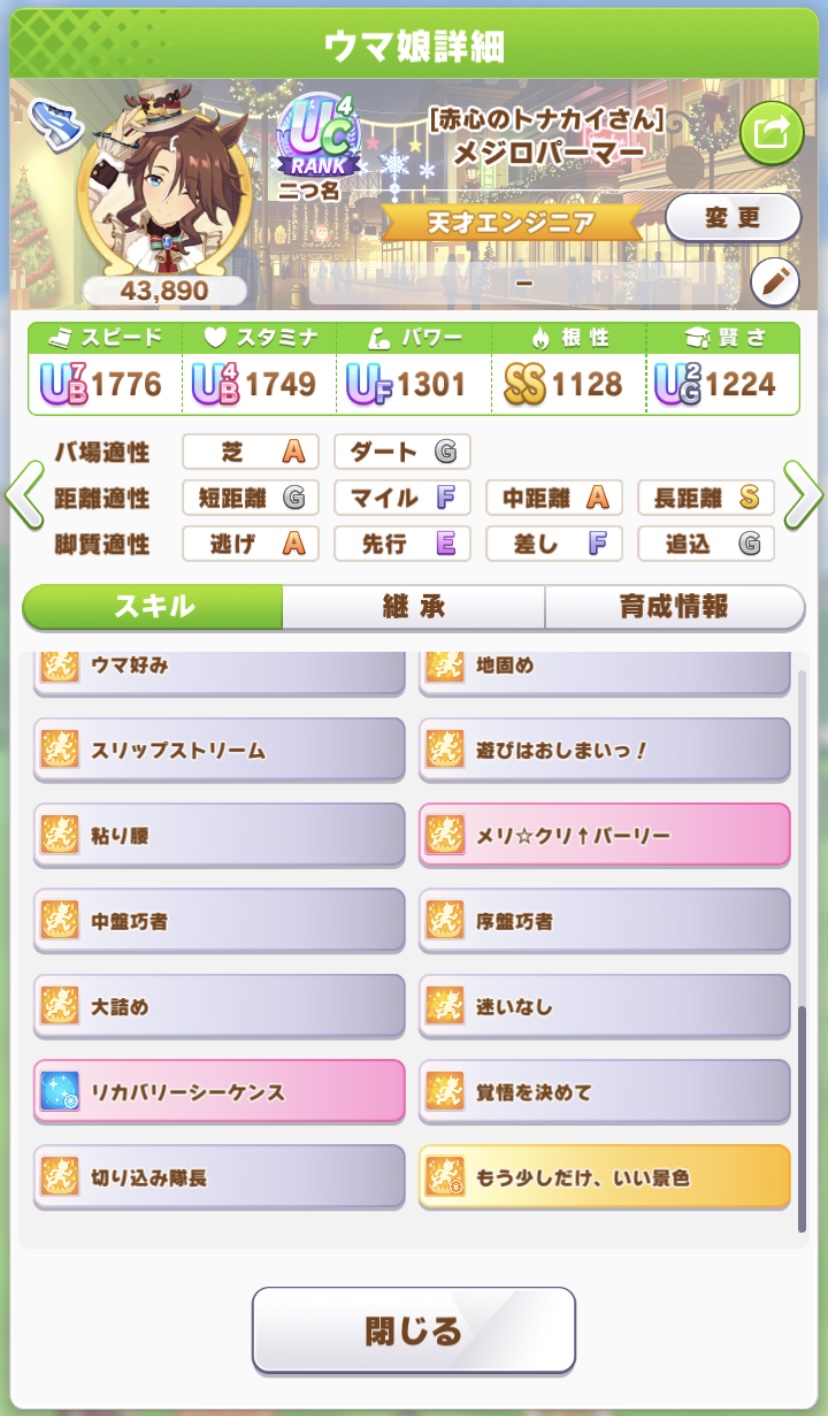The height and width of the screenshot is (1416, 828).
Task: Select the 序盤巧者 skill
Action: pos(604,921)
